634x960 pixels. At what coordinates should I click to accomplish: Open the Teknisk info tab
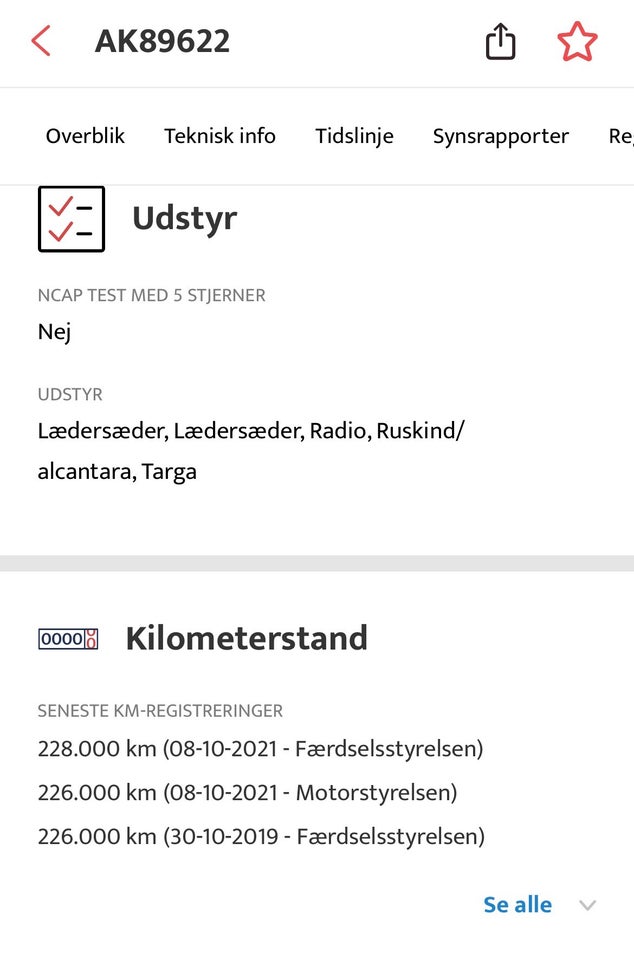click(220, 136)
